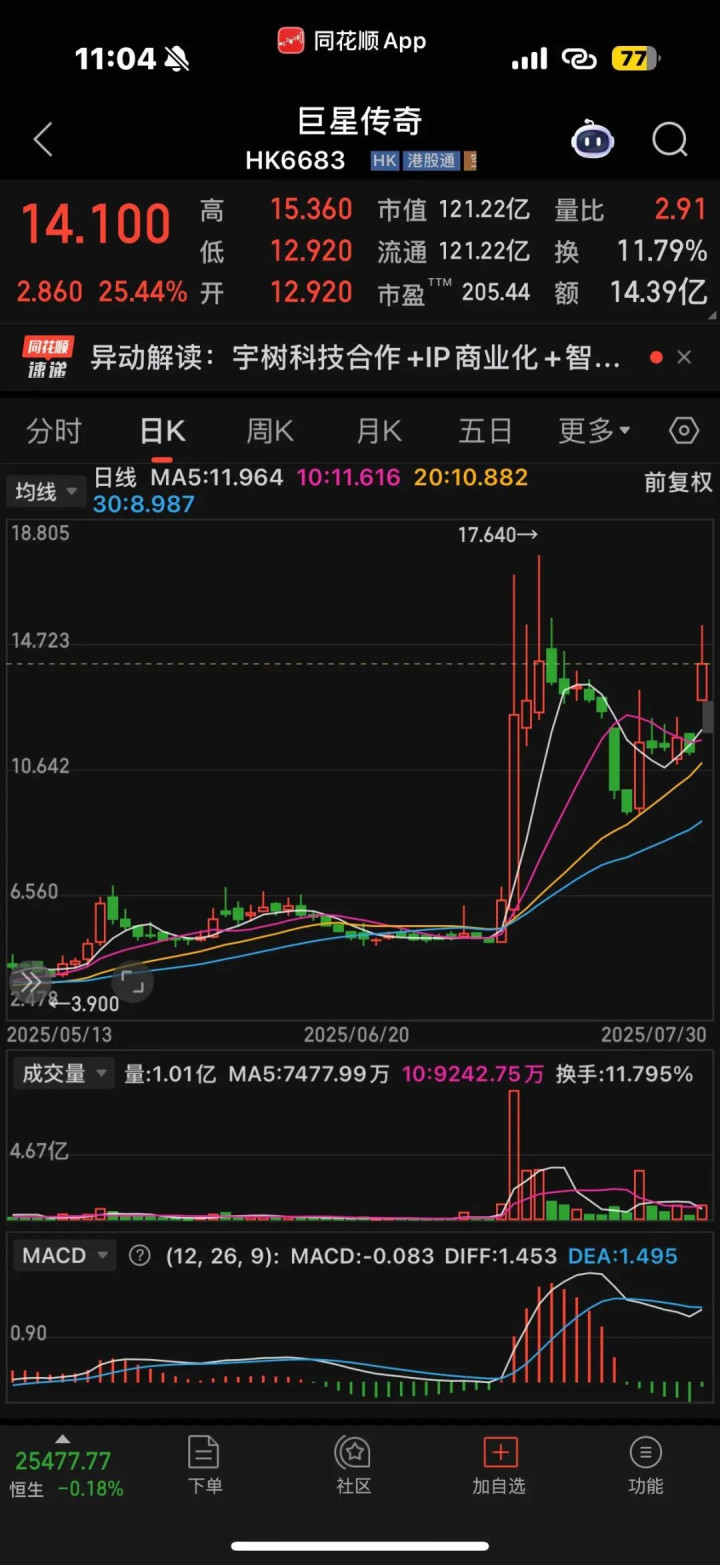Open chart settings hexagon icon

tap(683, 431)
